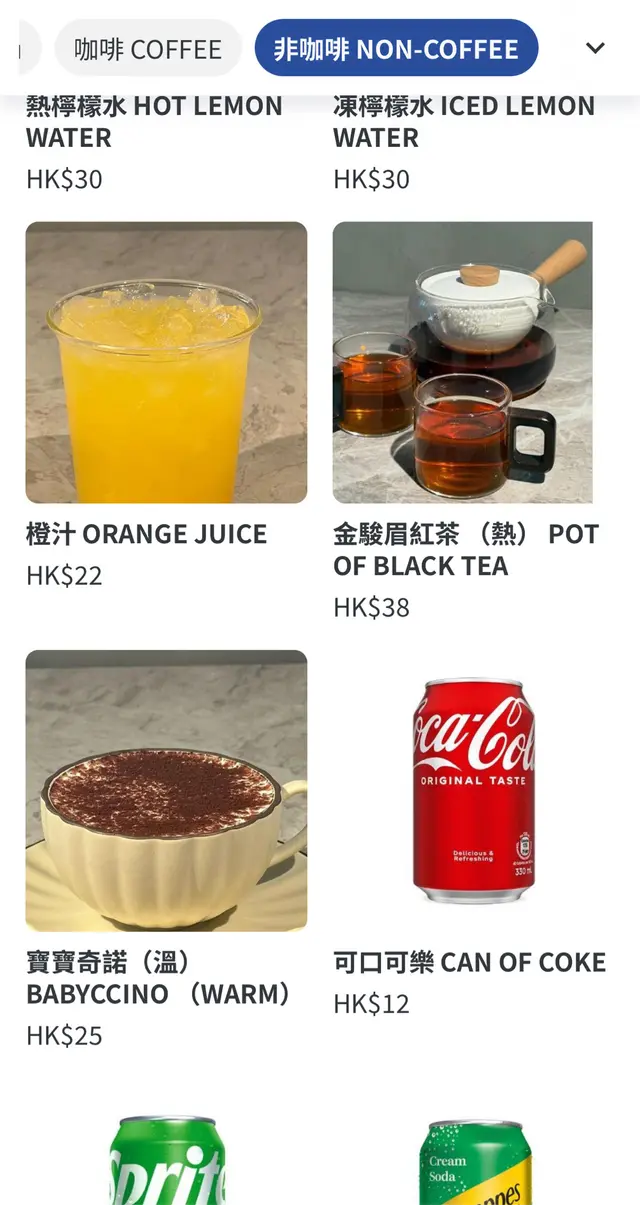Pick the 凍檸檬水 Iced Lemon Water item
This screenshot has width=640, height=1205.
click(x=464, y=122)
